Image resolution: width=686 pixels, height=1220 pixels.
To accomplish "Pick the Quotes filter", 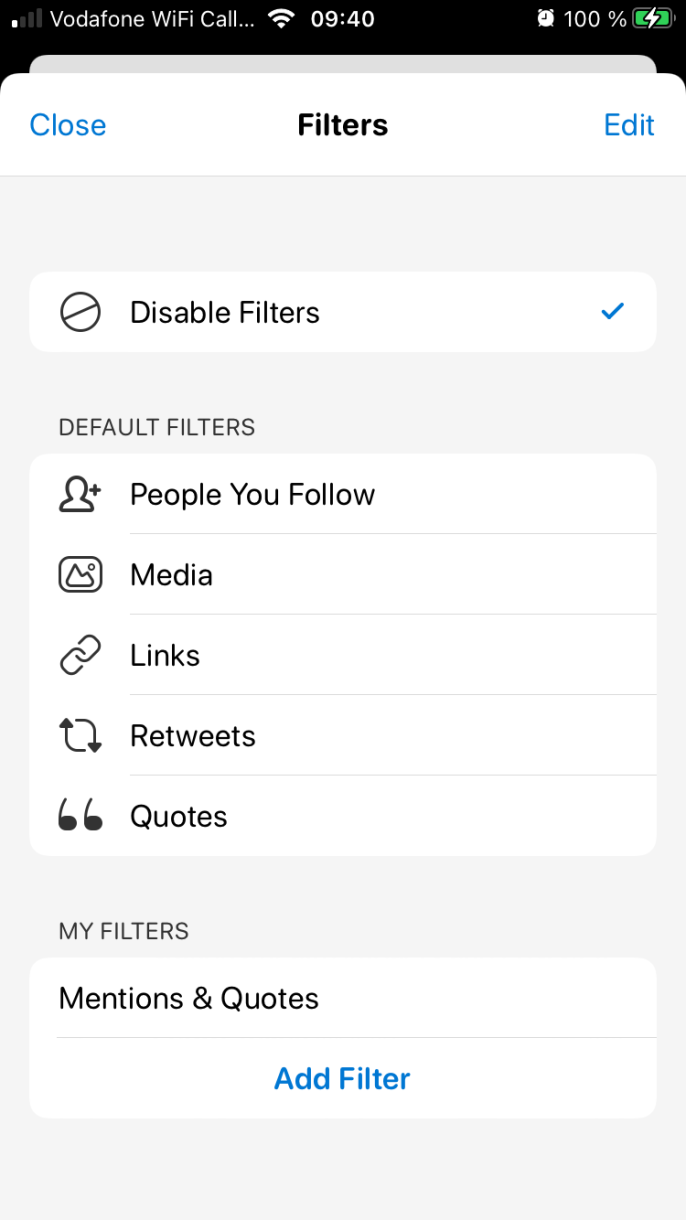I will coord(343,816).
